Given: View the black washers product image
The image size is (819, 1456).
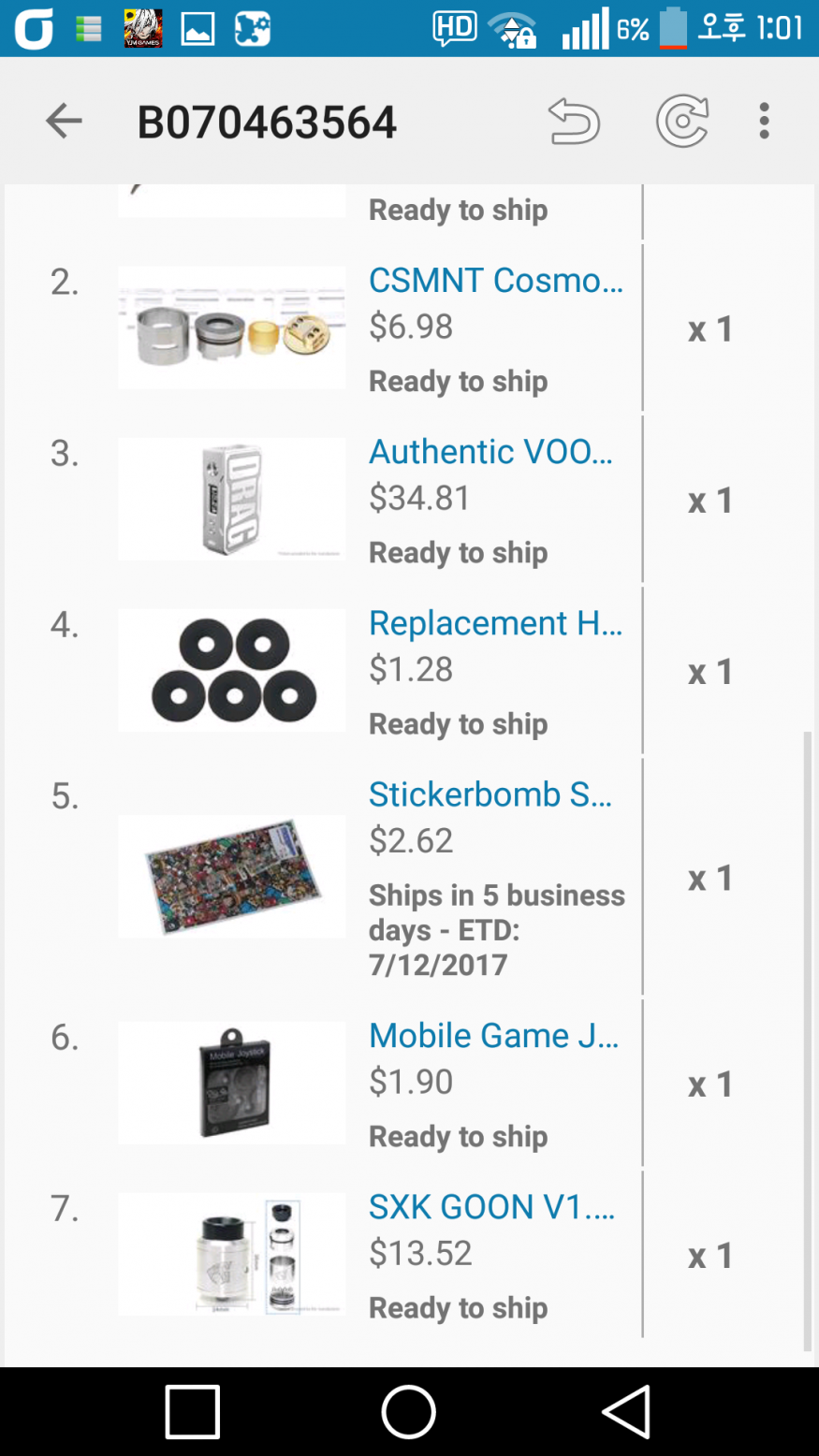Looking at the screenshot, I should click(232, 670).
